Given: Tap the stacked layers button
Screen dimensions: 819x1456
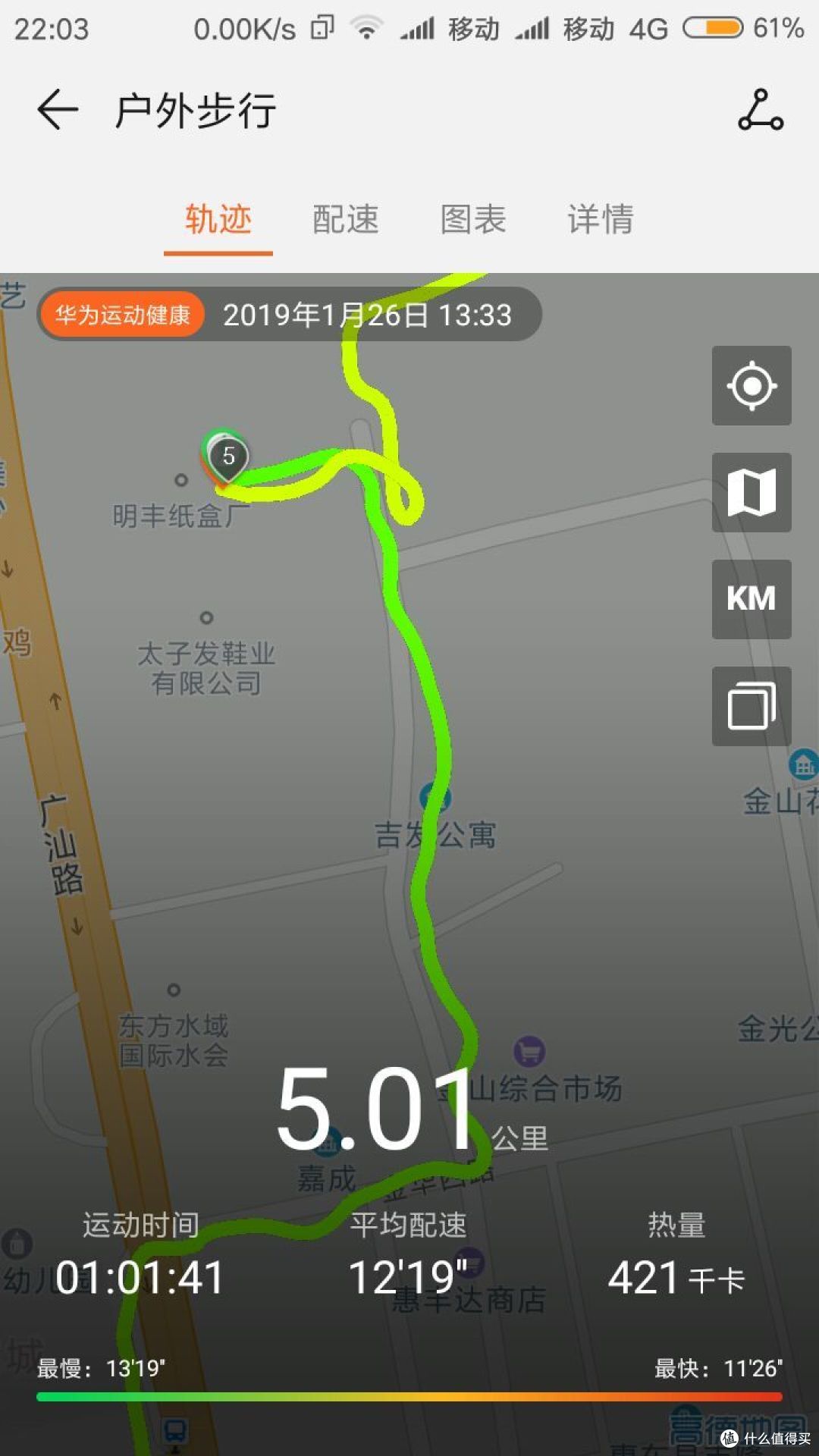Looking at the screenshot, I should coord(752,706).
